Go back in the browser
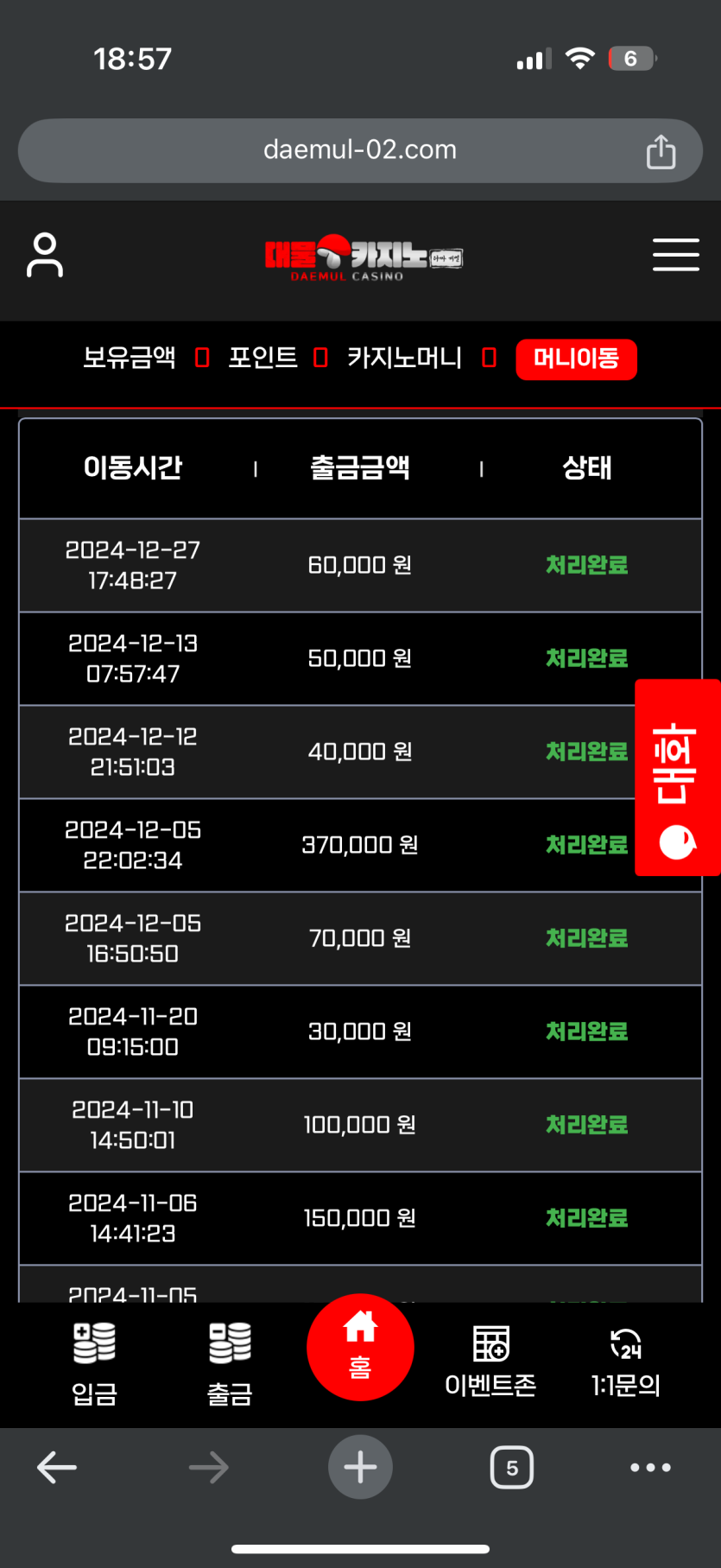The height and width of the screenshot is (1568, 721). 57,1467
